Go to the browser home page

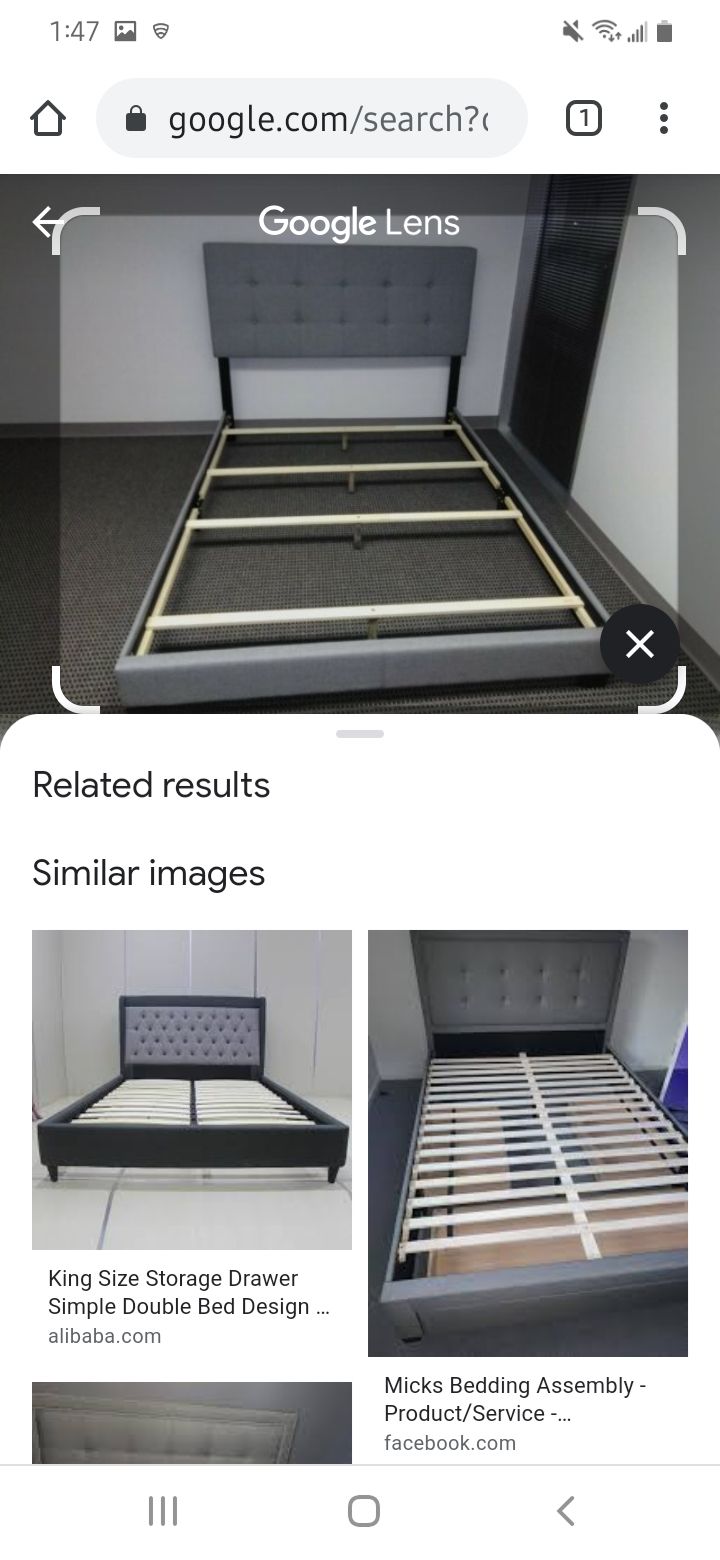[48, 119]
